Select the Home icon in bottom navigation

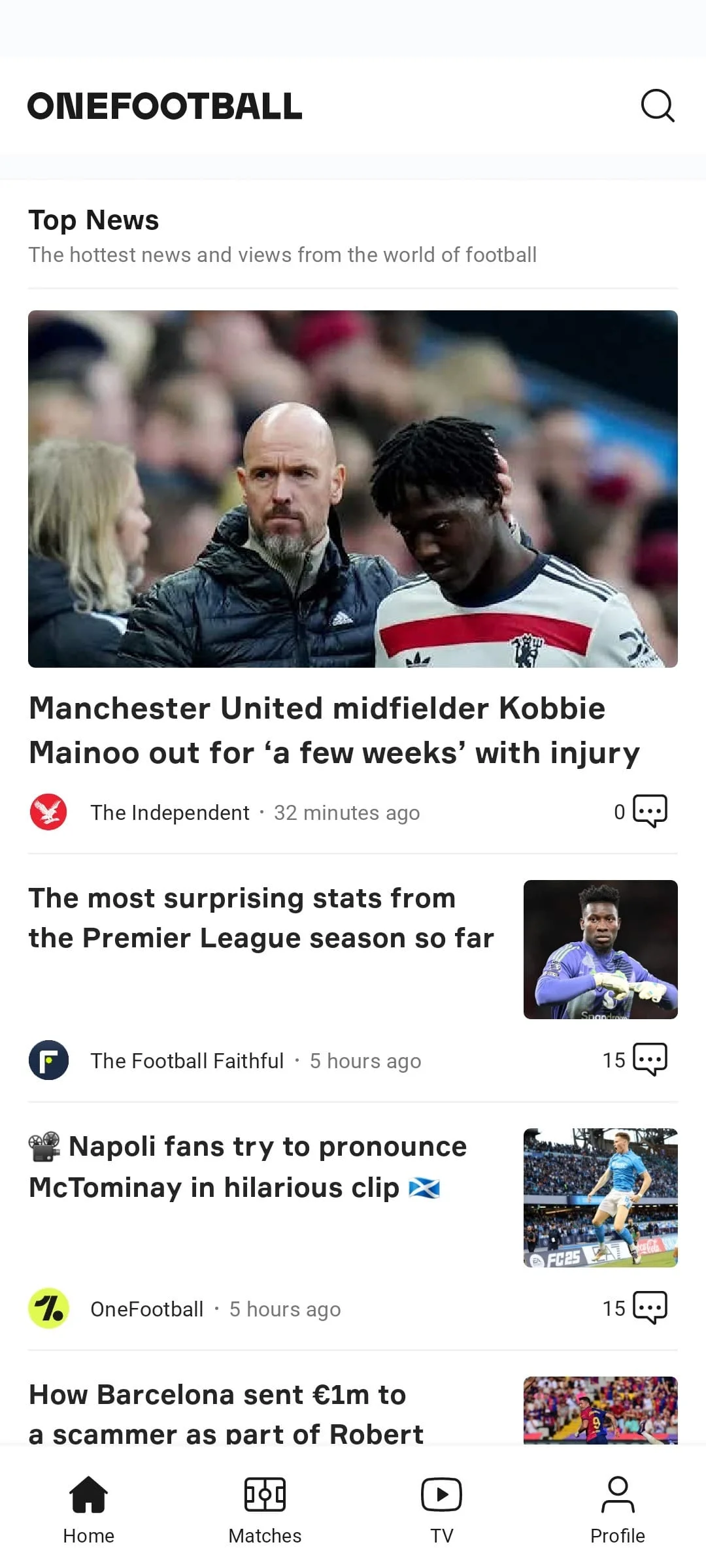click(x=88, y=1494)
